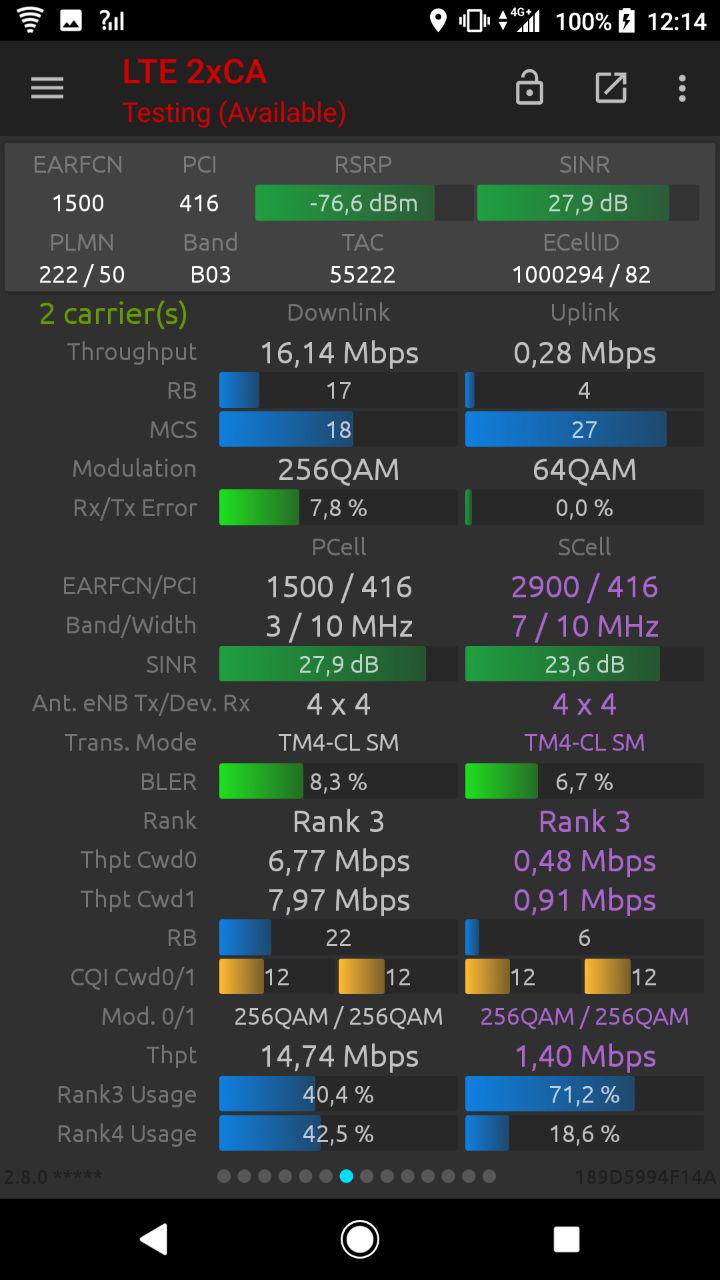Screen dimensions: 720x1280
Task: Tap the highlighted page indicator dot
Action: (x=346, y=1176)
